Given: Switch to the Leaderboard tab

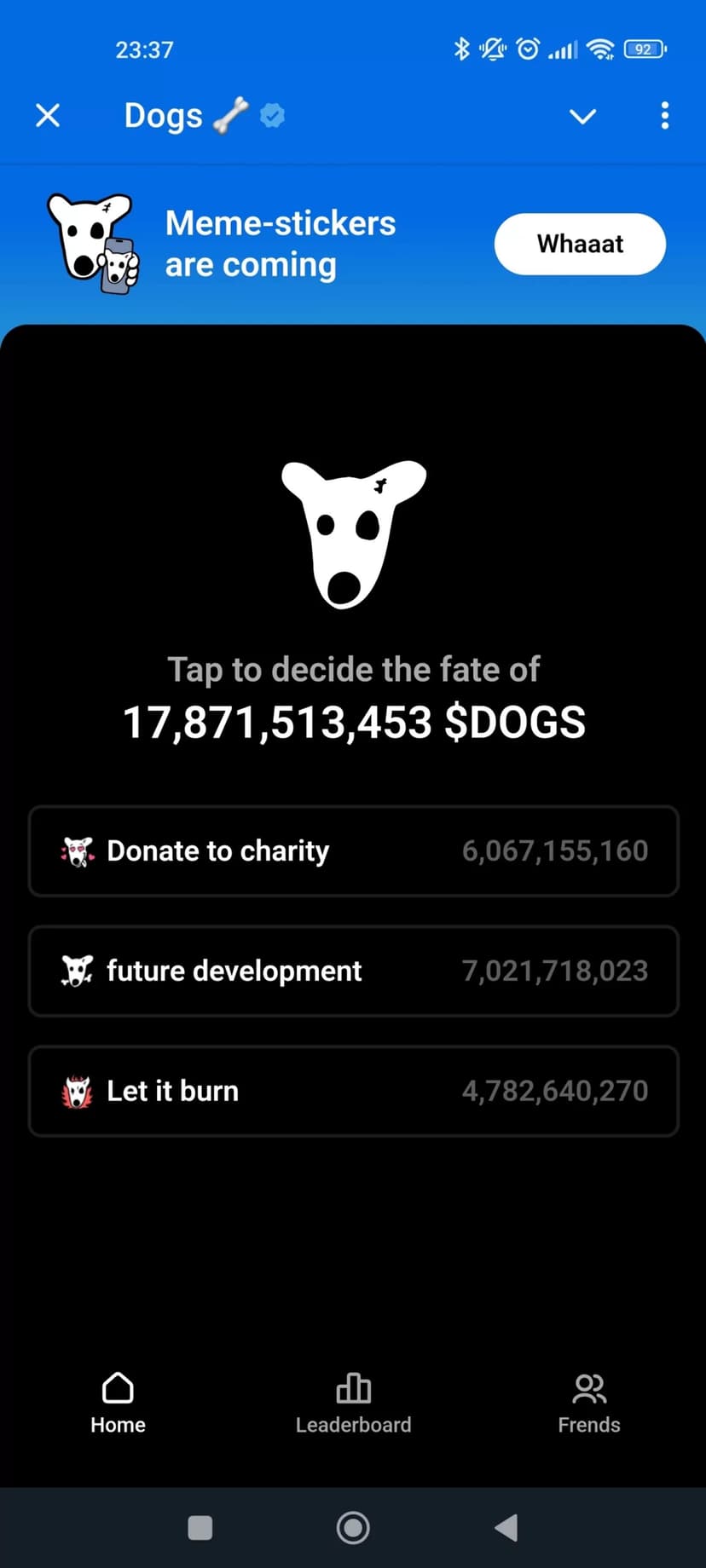Looking at the screenshot, I should pos(353,1404).
